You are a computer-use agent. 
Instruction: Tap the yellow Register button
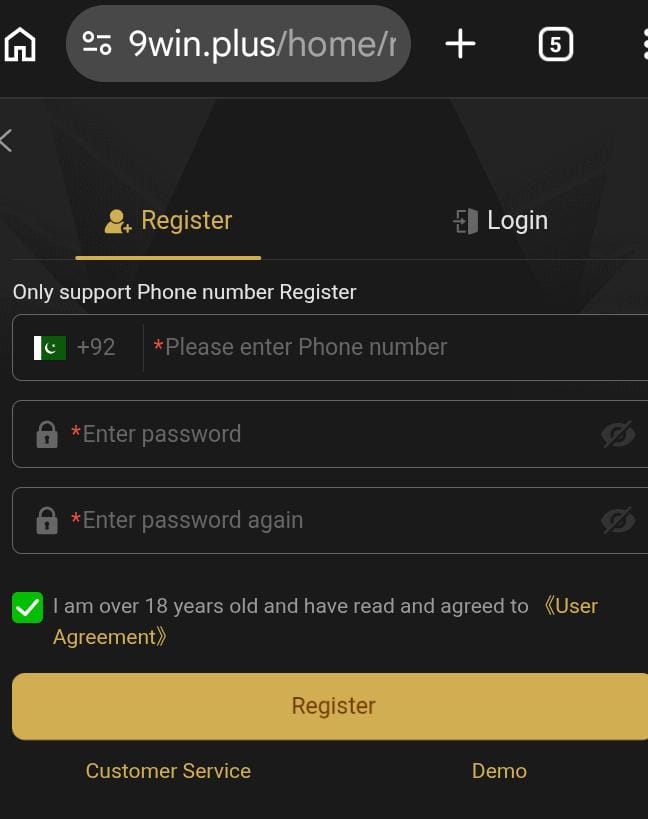(x=332, y=706)
